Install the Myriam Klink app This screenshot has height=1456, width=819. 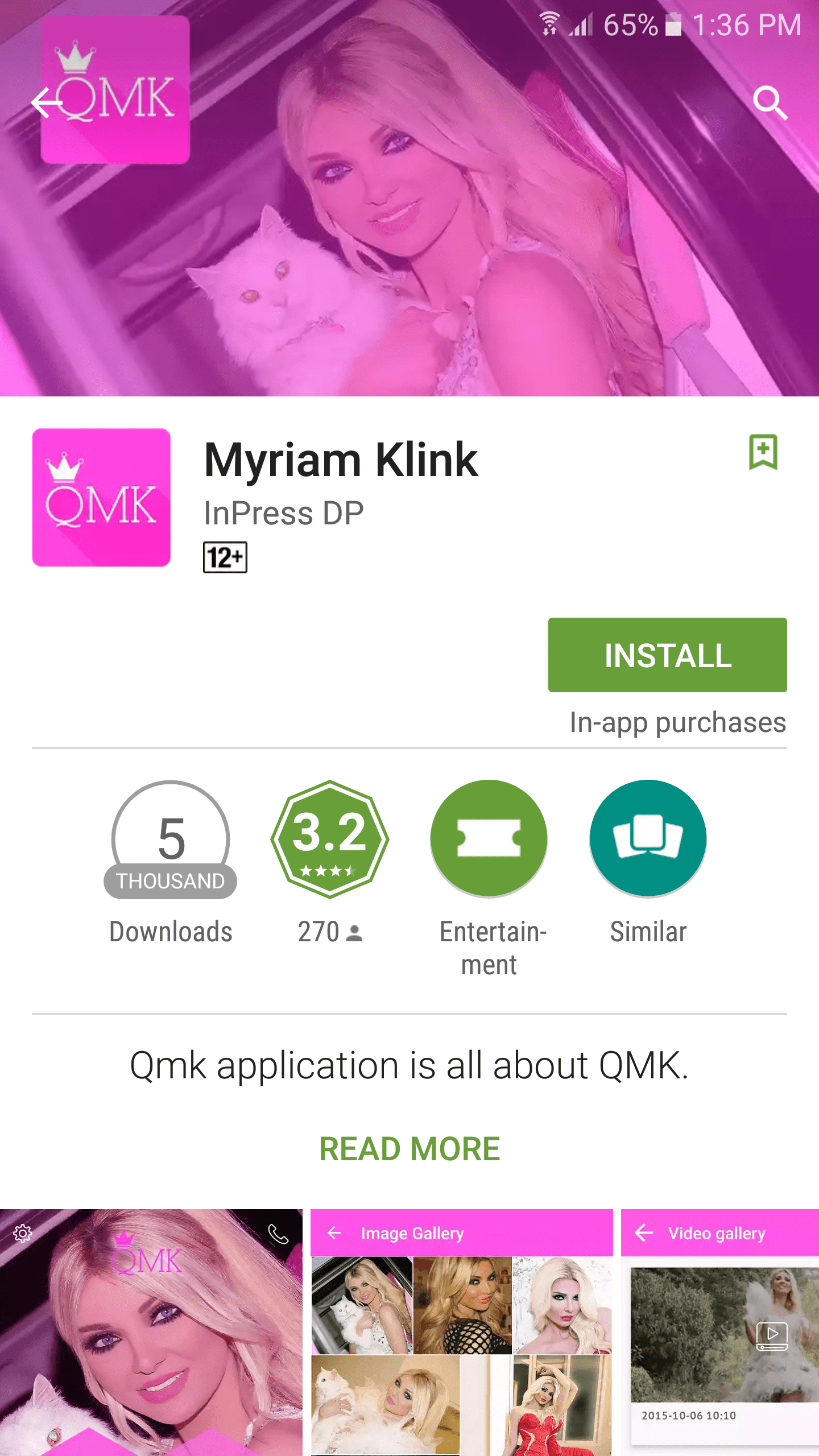tap(667, 655)
